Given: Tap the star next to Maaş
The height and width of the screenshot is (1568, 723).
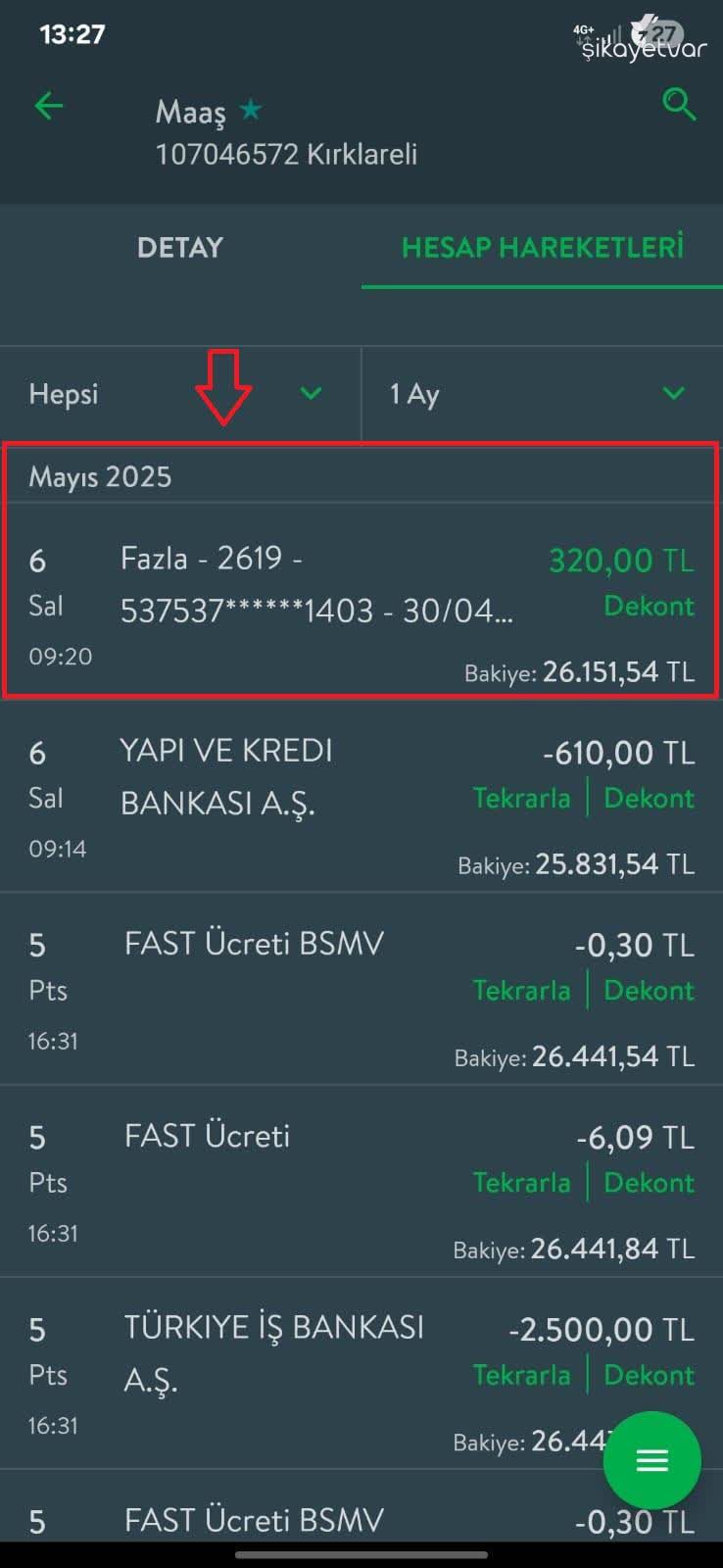Looking at the screenshot, I should [251, 112].
